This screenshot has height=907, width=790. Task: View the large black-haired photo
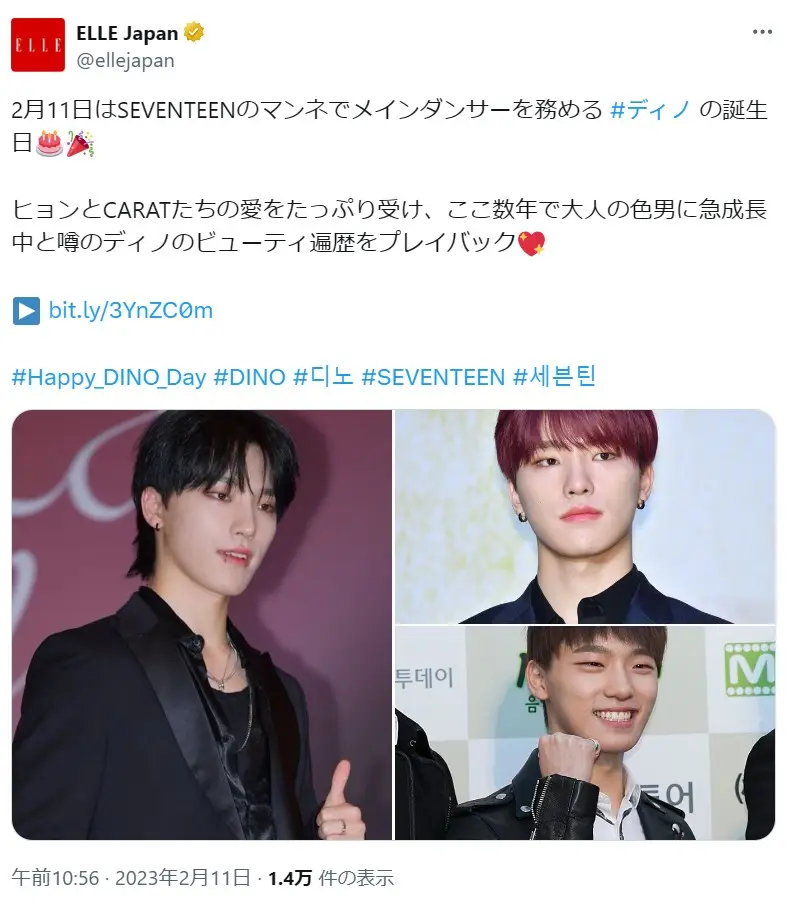pos(202,625)
